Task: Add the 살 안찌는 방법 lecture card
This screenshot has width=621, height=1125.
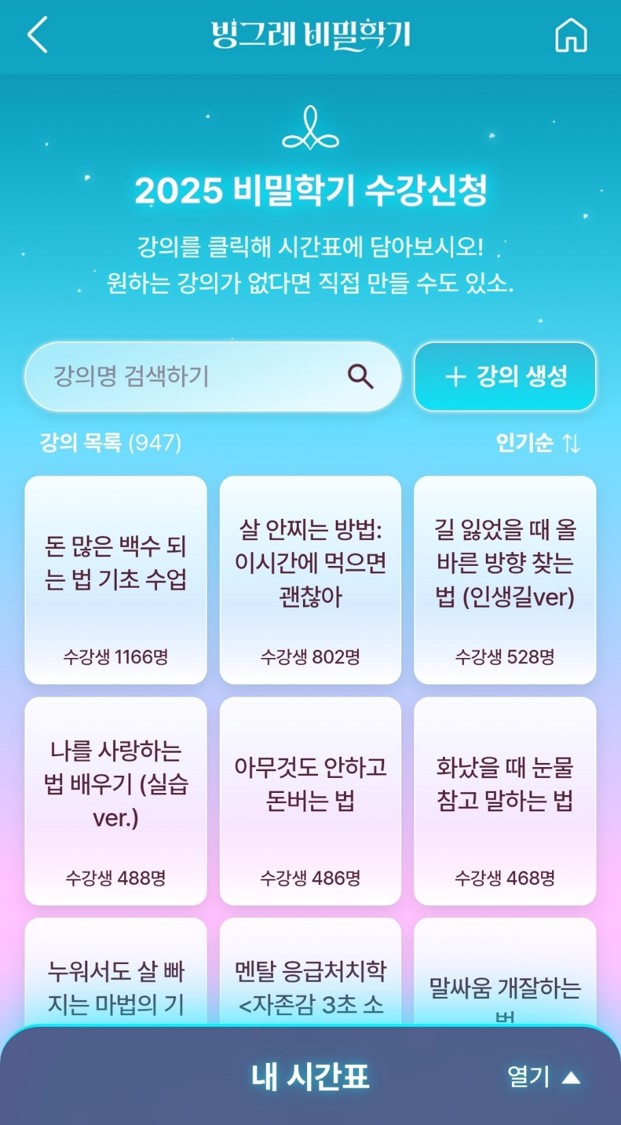Action: [310, 580]
